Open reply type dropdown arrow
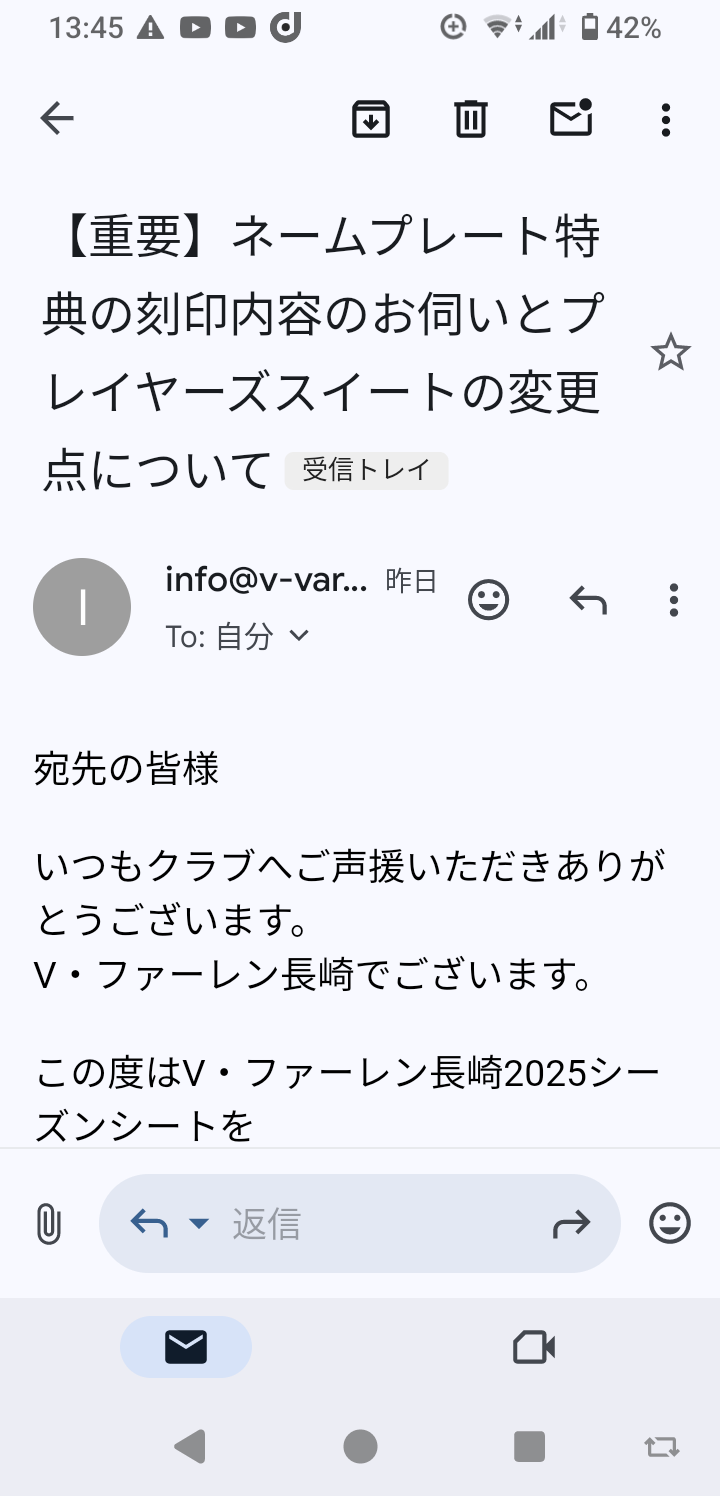This screenshot has width=720, height=1496. pyautogui.click(x=199, y=1223)
